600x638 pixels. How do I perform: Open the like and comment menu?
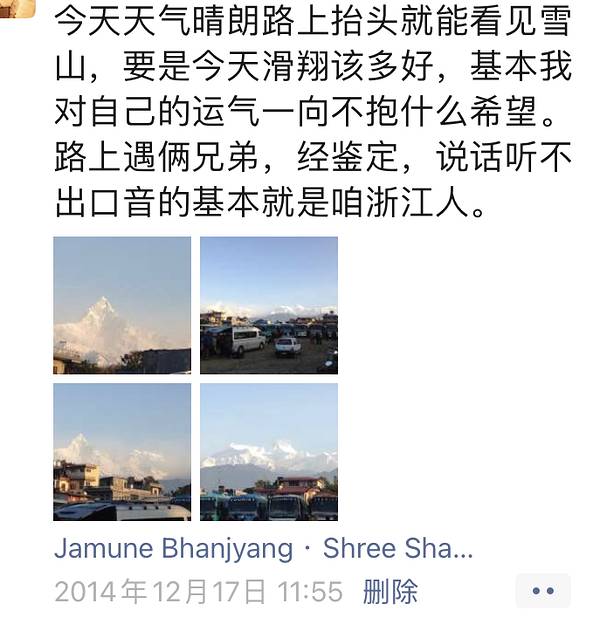[543, 592]
